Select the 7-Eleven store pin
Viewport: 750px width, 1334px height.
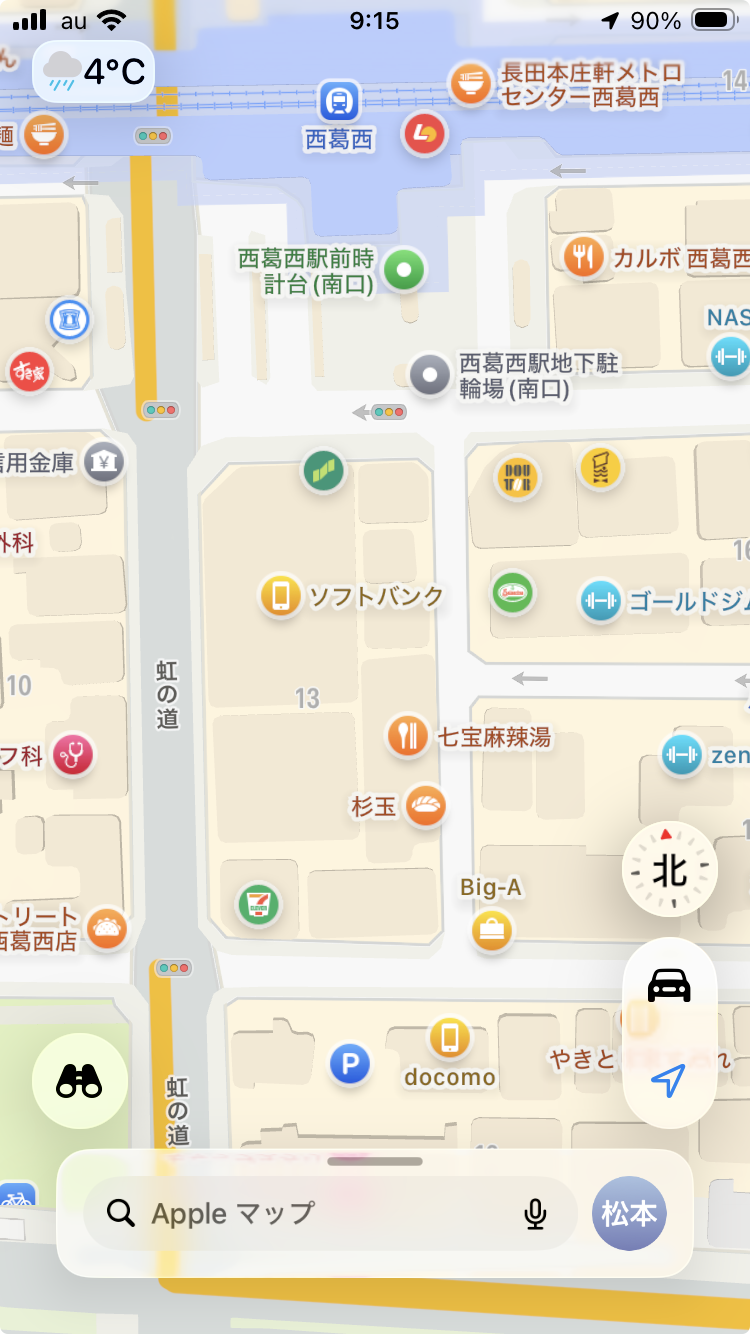tap(258, 905)
